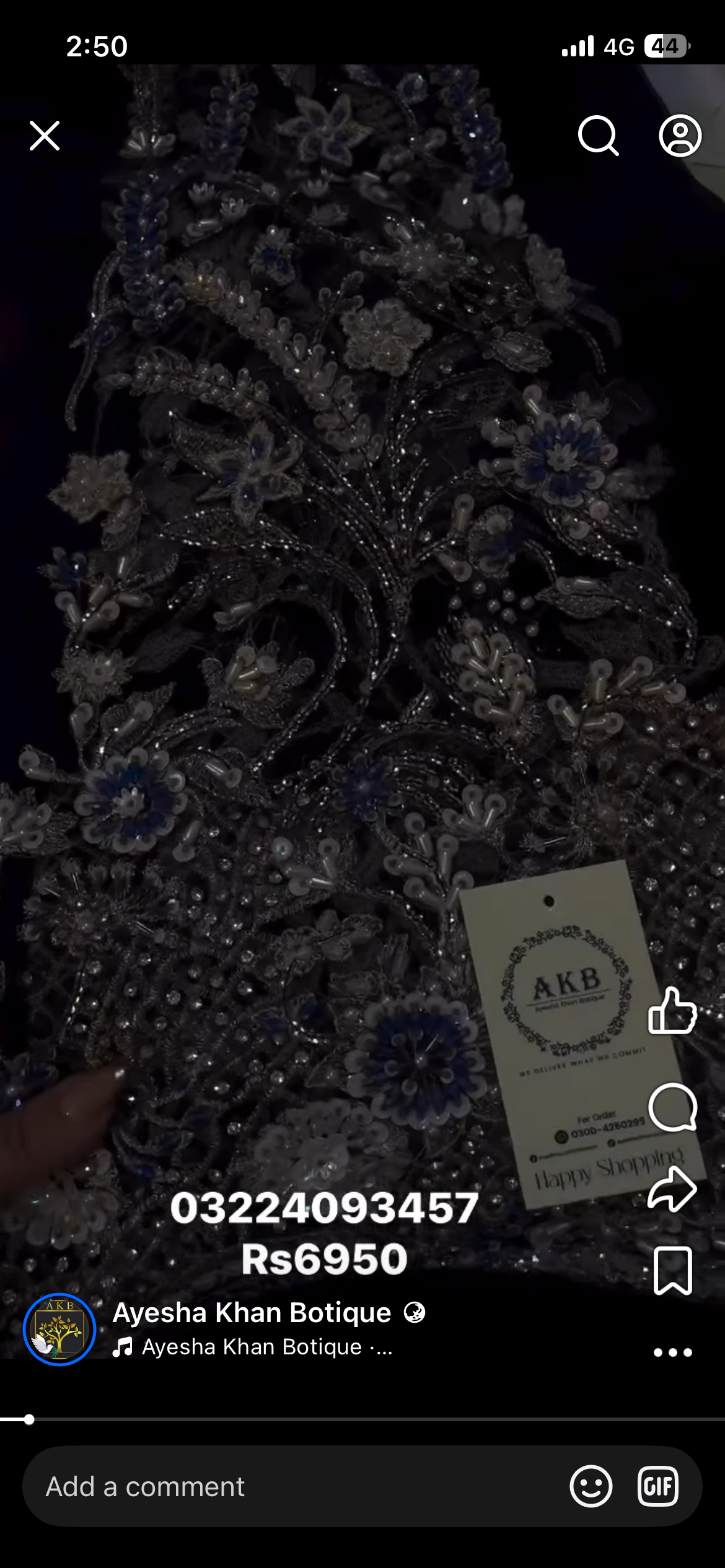Screen dimensions: 725x1568
Task: Open the comments bubble
Action: [x=672, y=1108]
